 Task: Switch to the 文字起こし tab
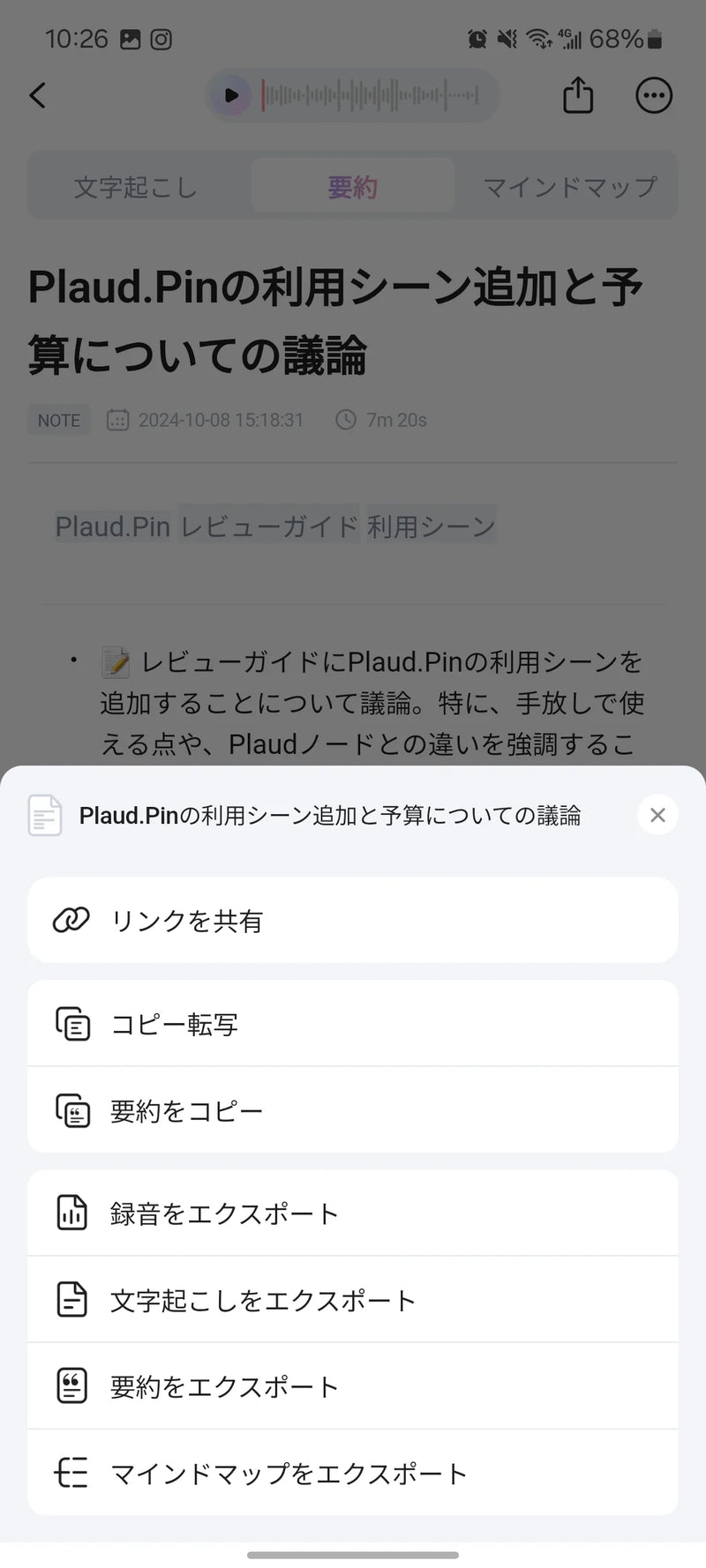(135, 187)
